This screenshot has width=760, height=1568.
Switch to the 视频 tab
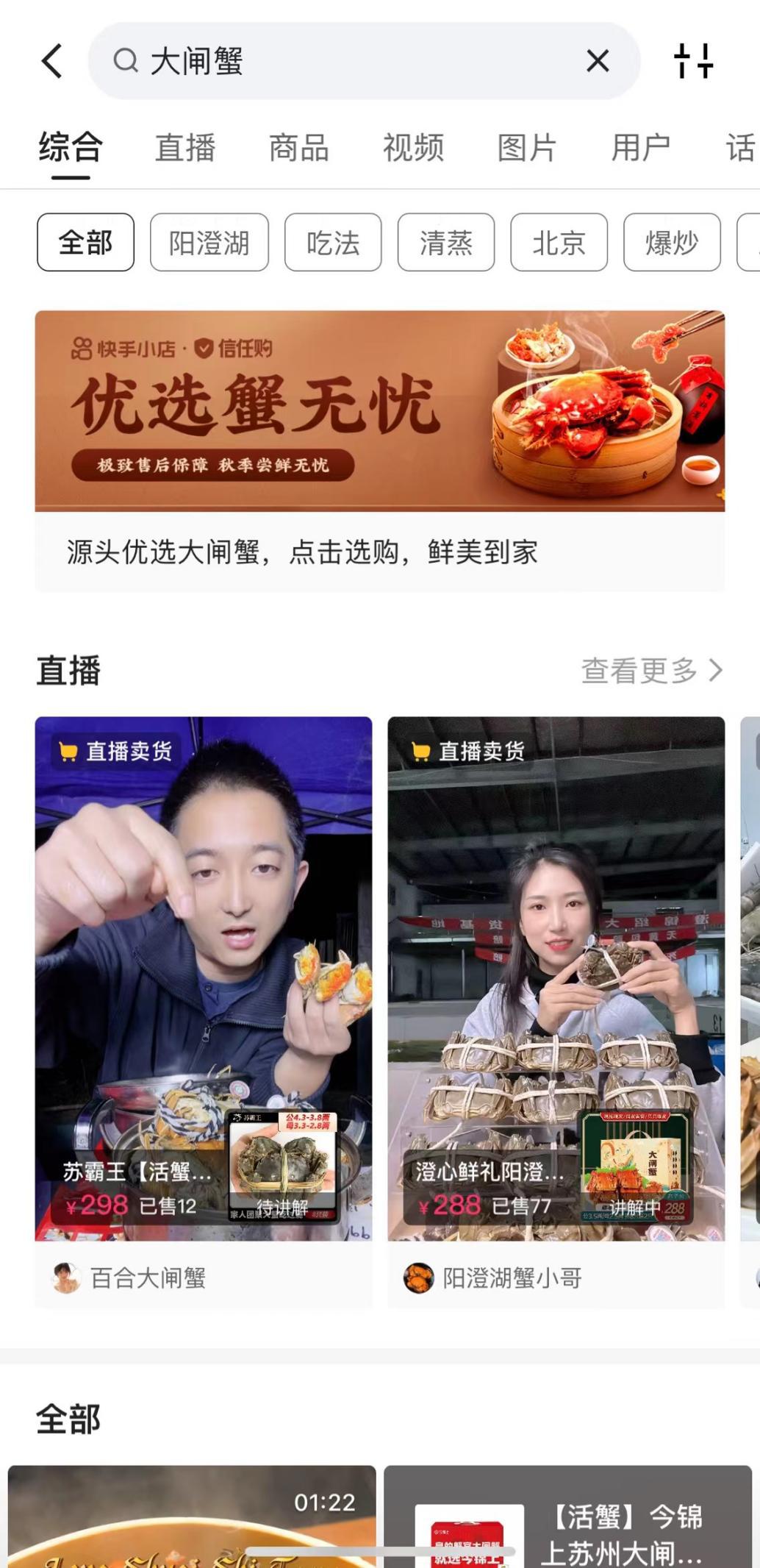pos(412,147)
